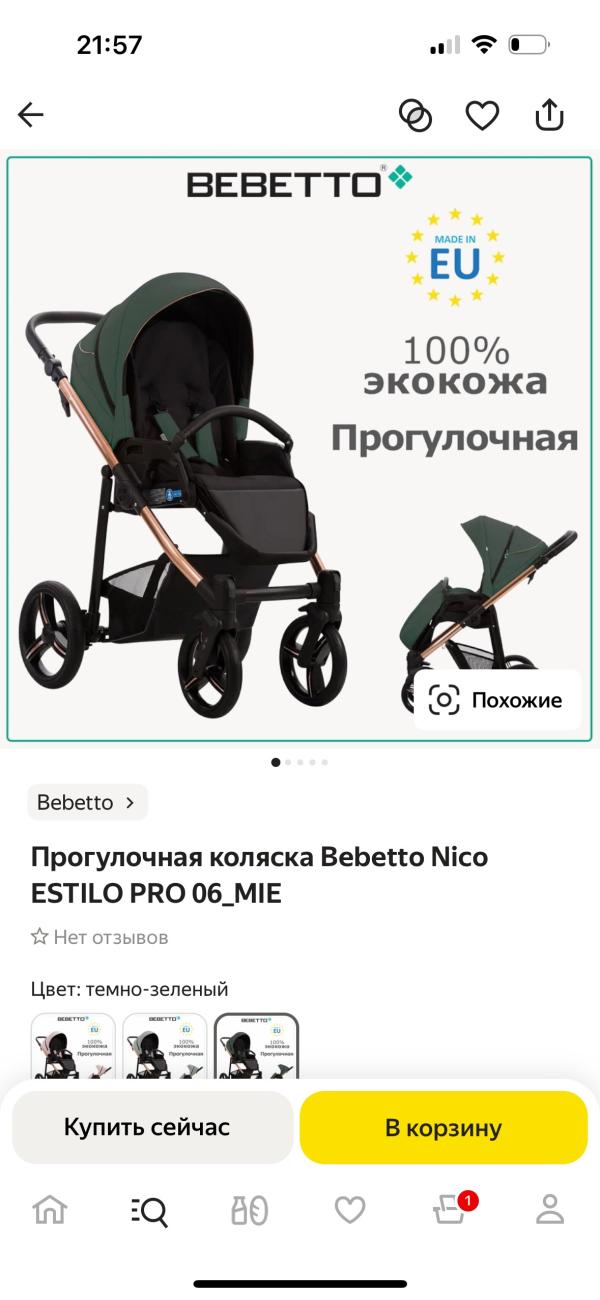The height and width of the screenshot is (1300, 600).
Task: Open the cart tab with badge
Action: (x=452, y=1209)
